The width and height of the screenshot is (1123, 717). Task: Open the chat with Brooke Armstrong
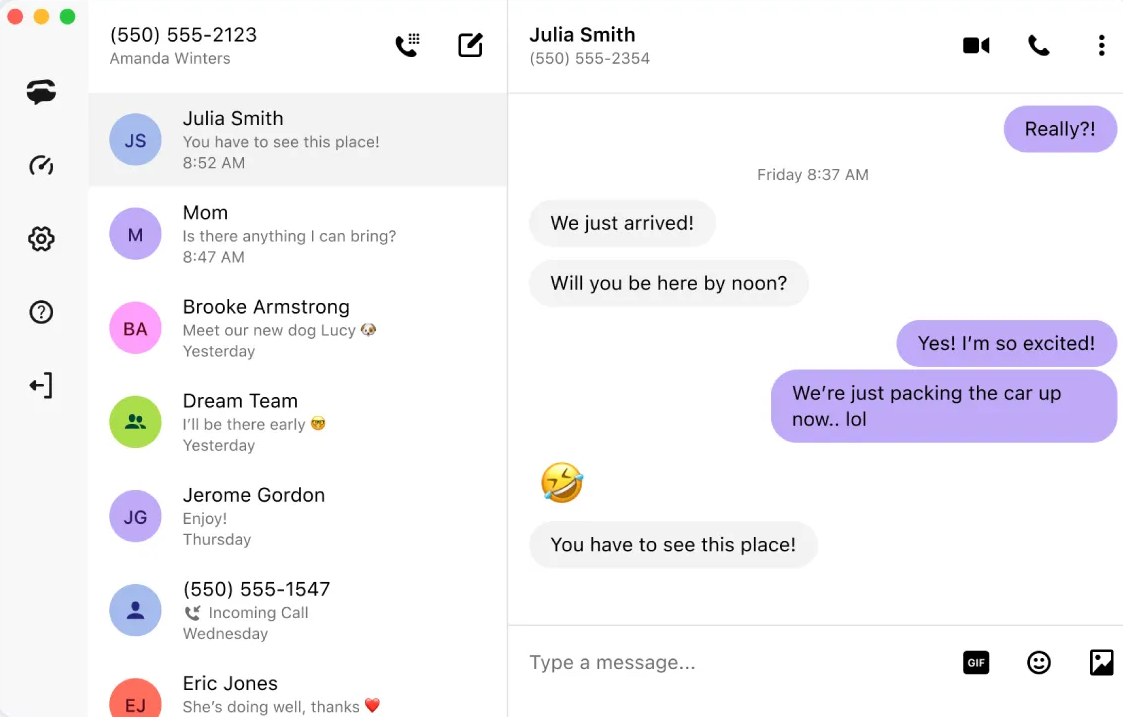tap(297, 328)
